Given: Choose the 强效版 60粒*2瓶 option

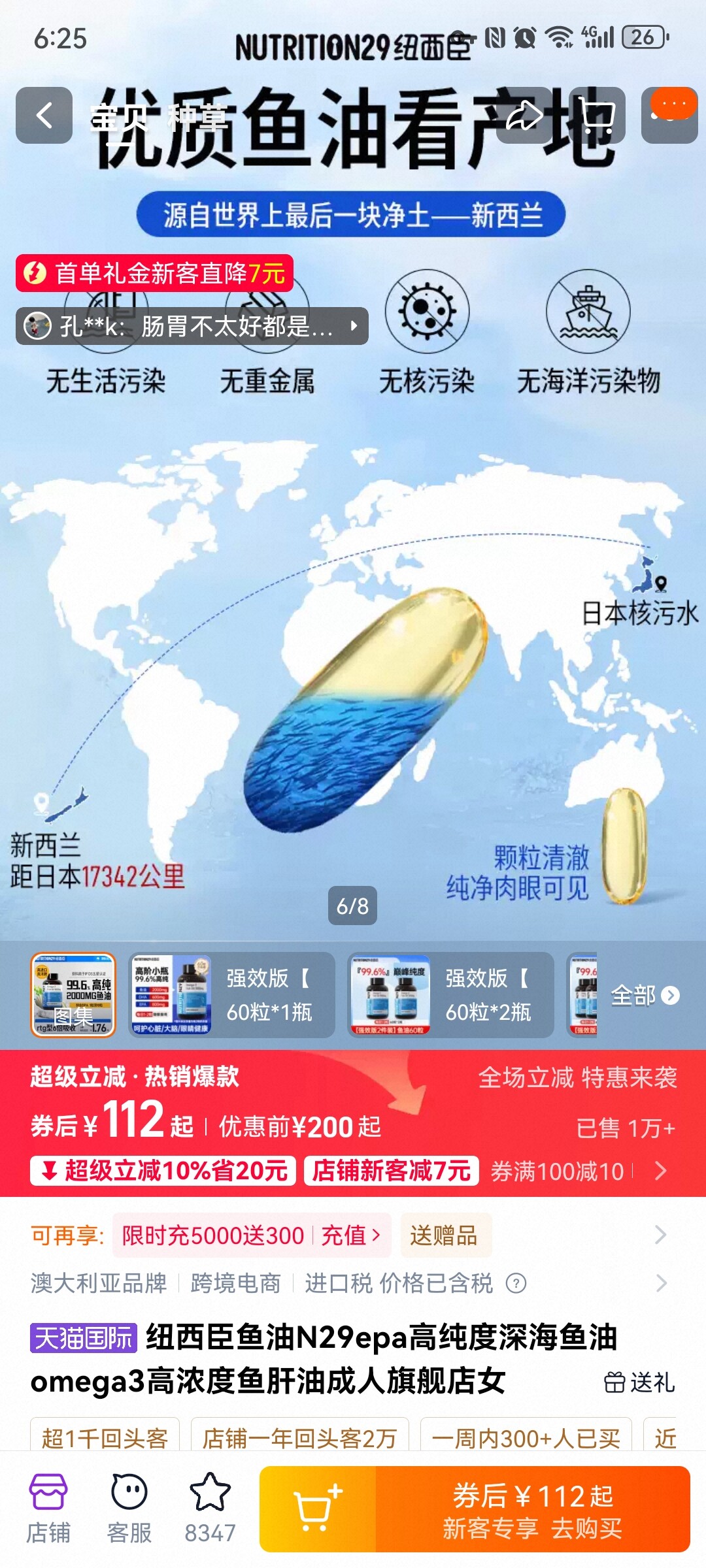Looking at the screenshot, I should [x=450, y=994].
